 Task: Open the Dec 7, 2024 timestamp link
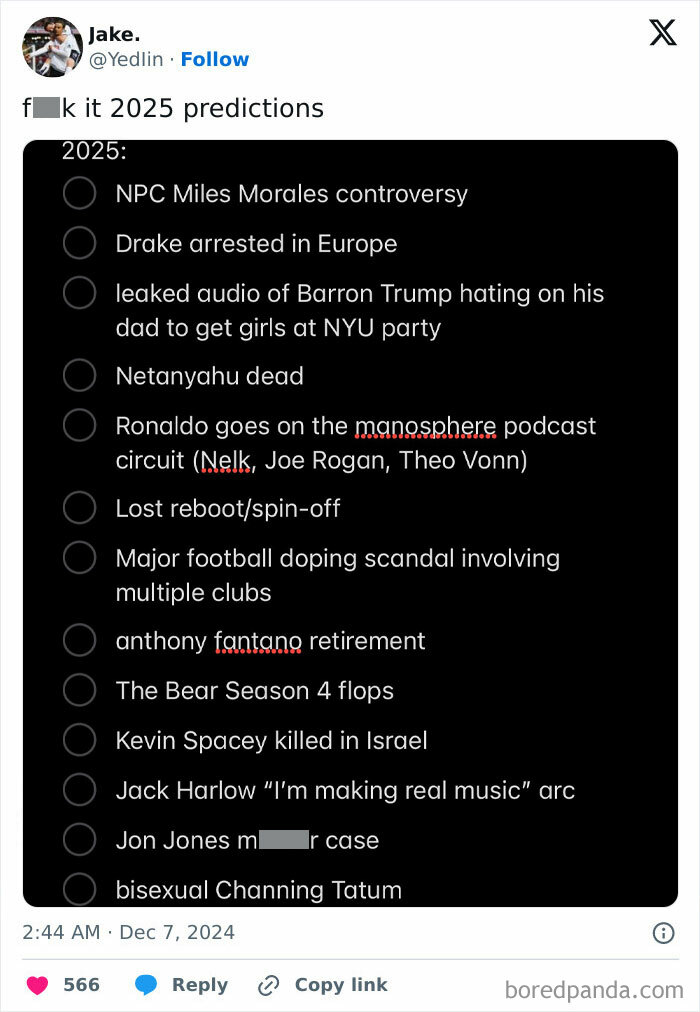pos(128,932)
